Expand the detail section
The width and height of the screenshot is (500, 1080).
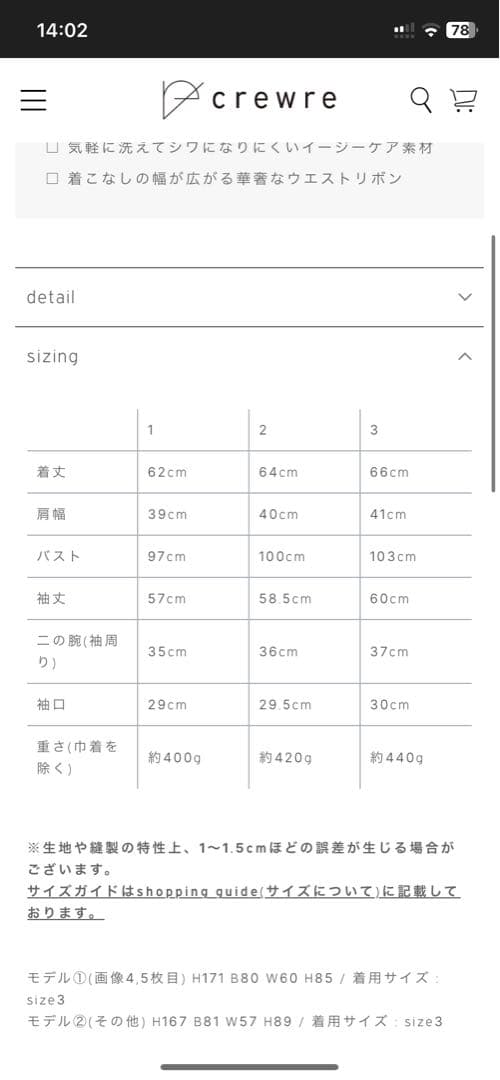249,297
